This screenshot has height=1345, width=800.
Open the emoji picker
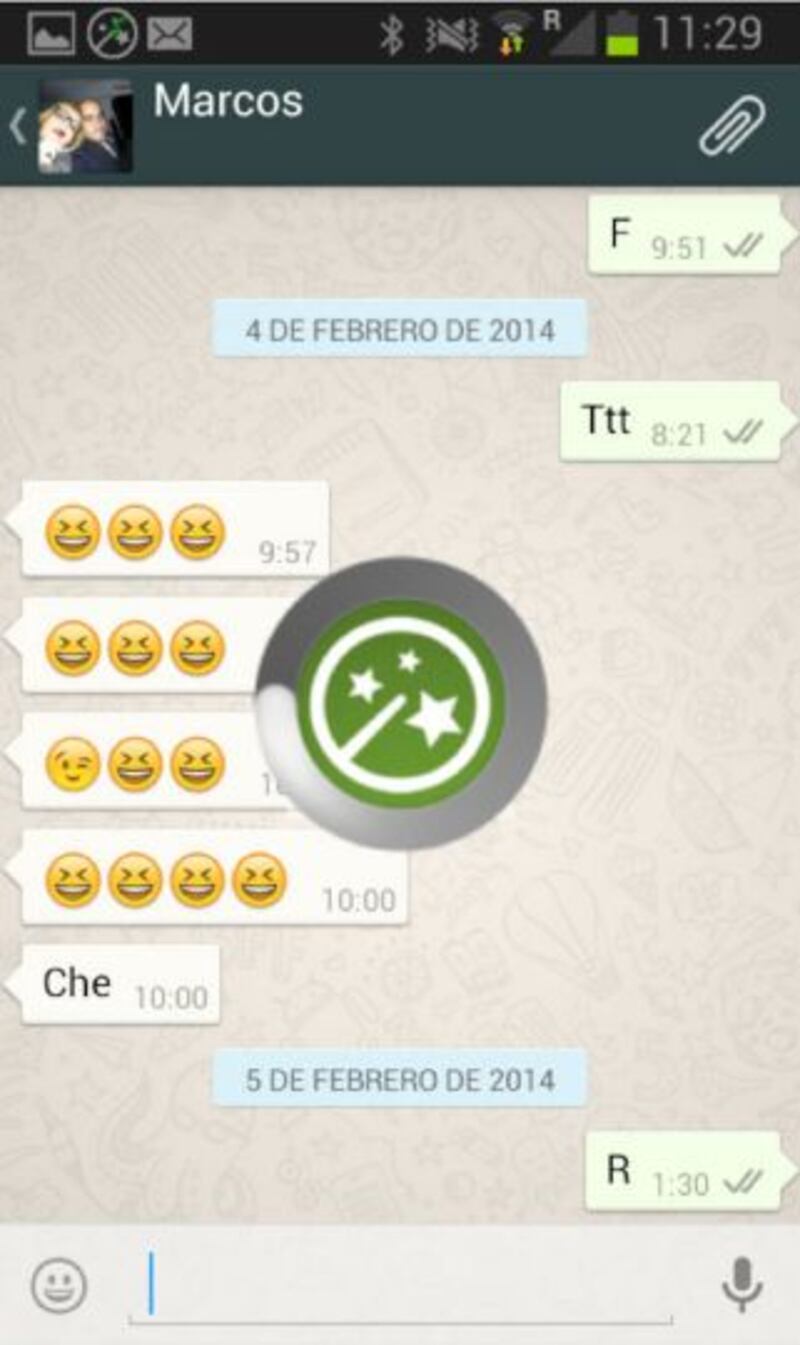click(59, 1285)
